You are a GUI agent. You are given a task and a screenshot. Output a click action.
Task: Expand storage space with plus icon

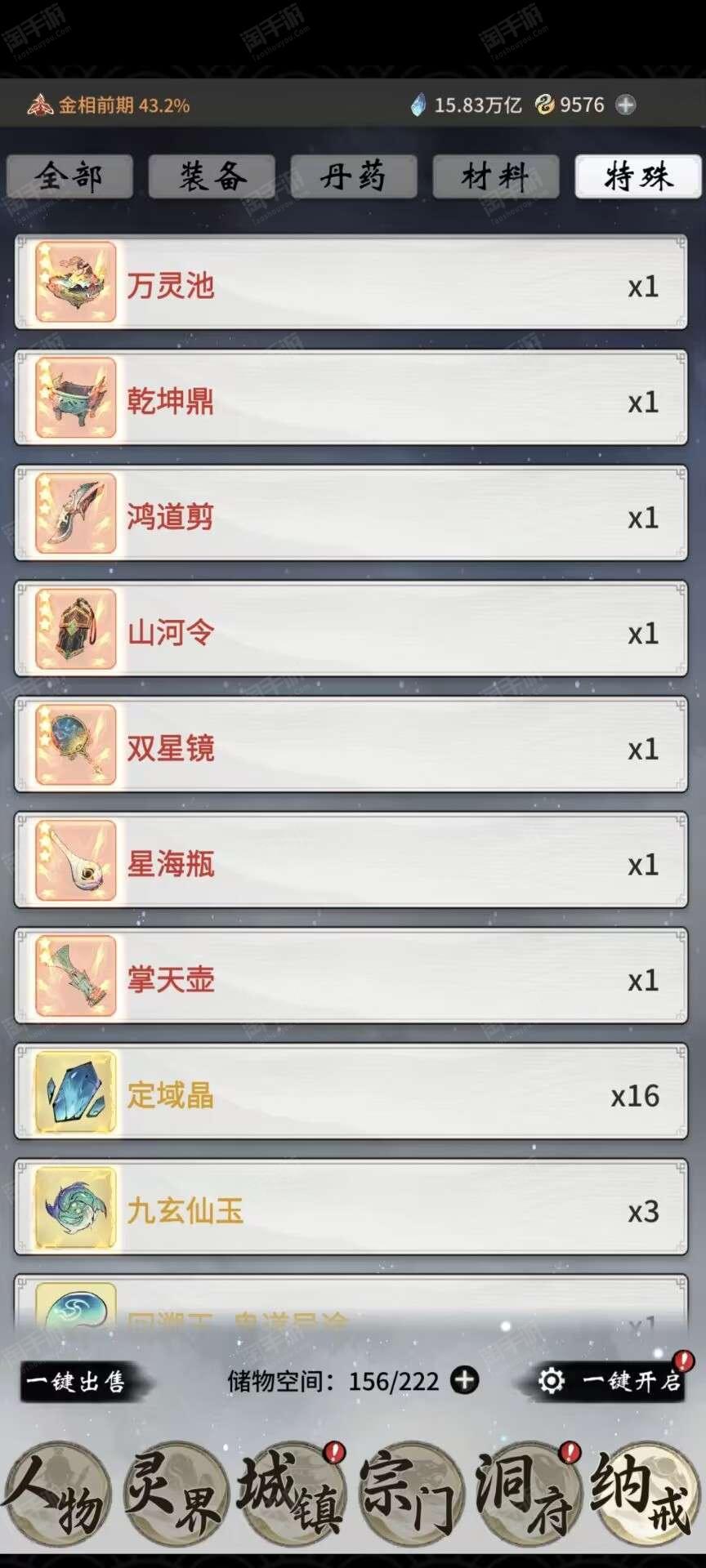point(465,1381)
